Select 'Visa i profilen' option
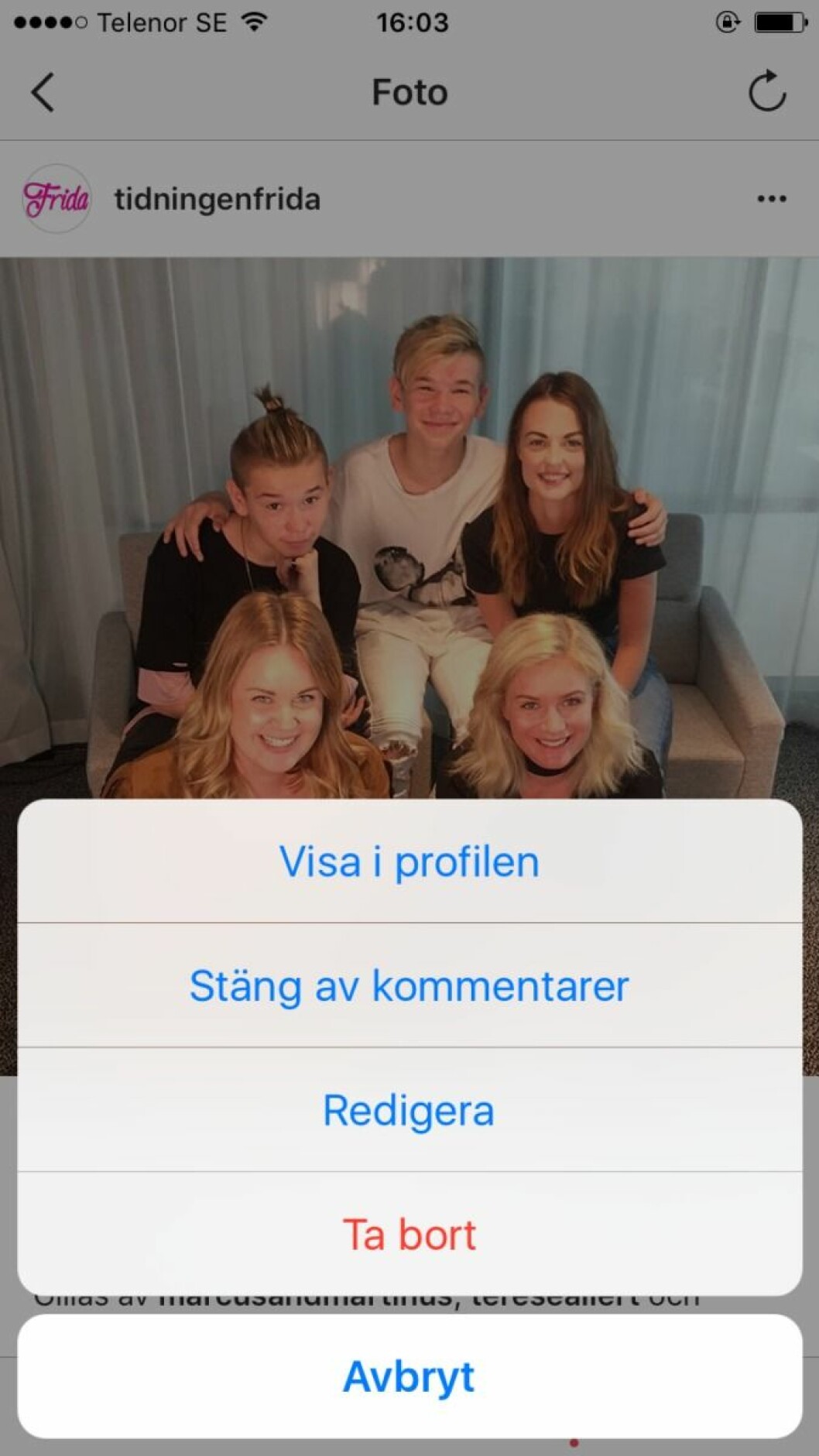 point(409,862)
